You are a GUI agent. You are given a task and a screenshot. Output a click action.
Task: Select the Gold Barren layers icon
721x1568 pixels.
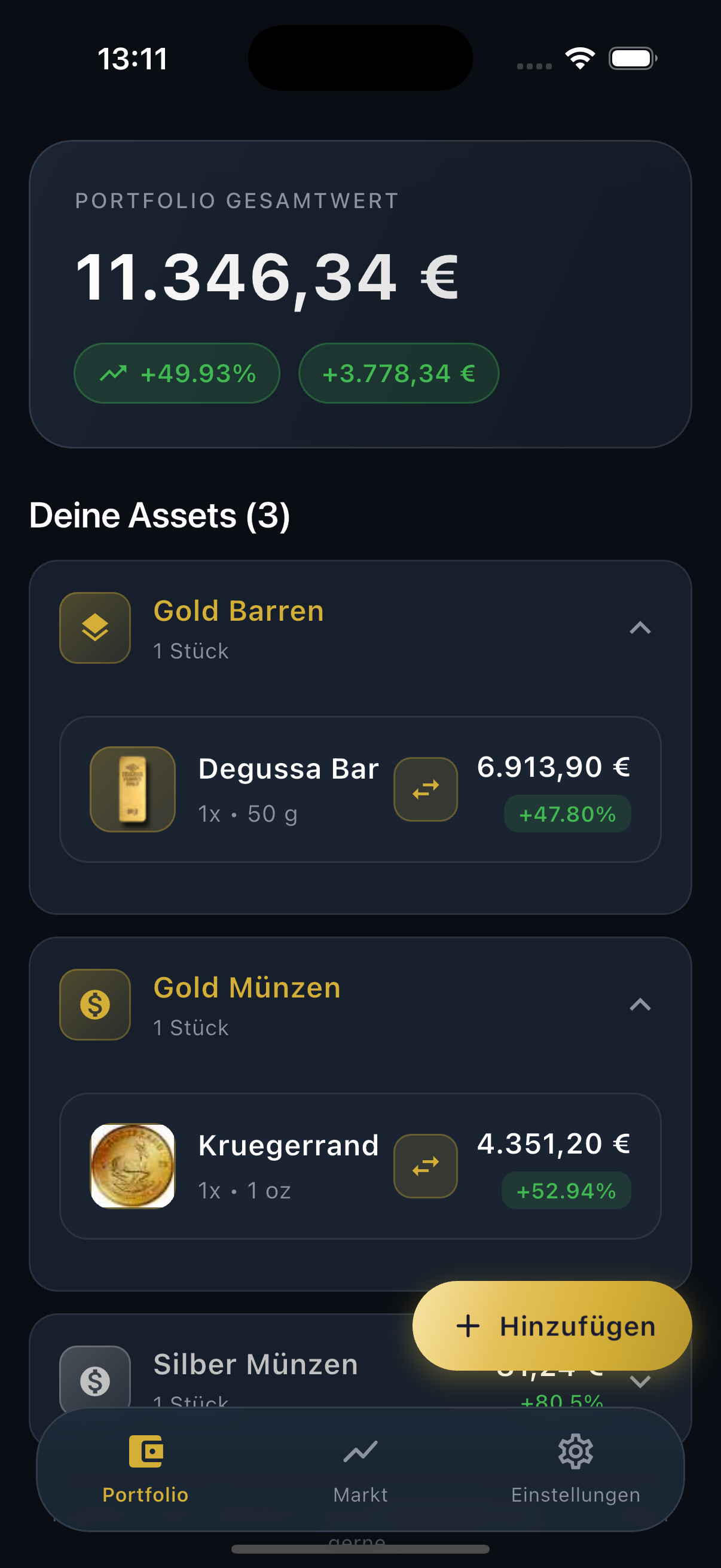94,628
